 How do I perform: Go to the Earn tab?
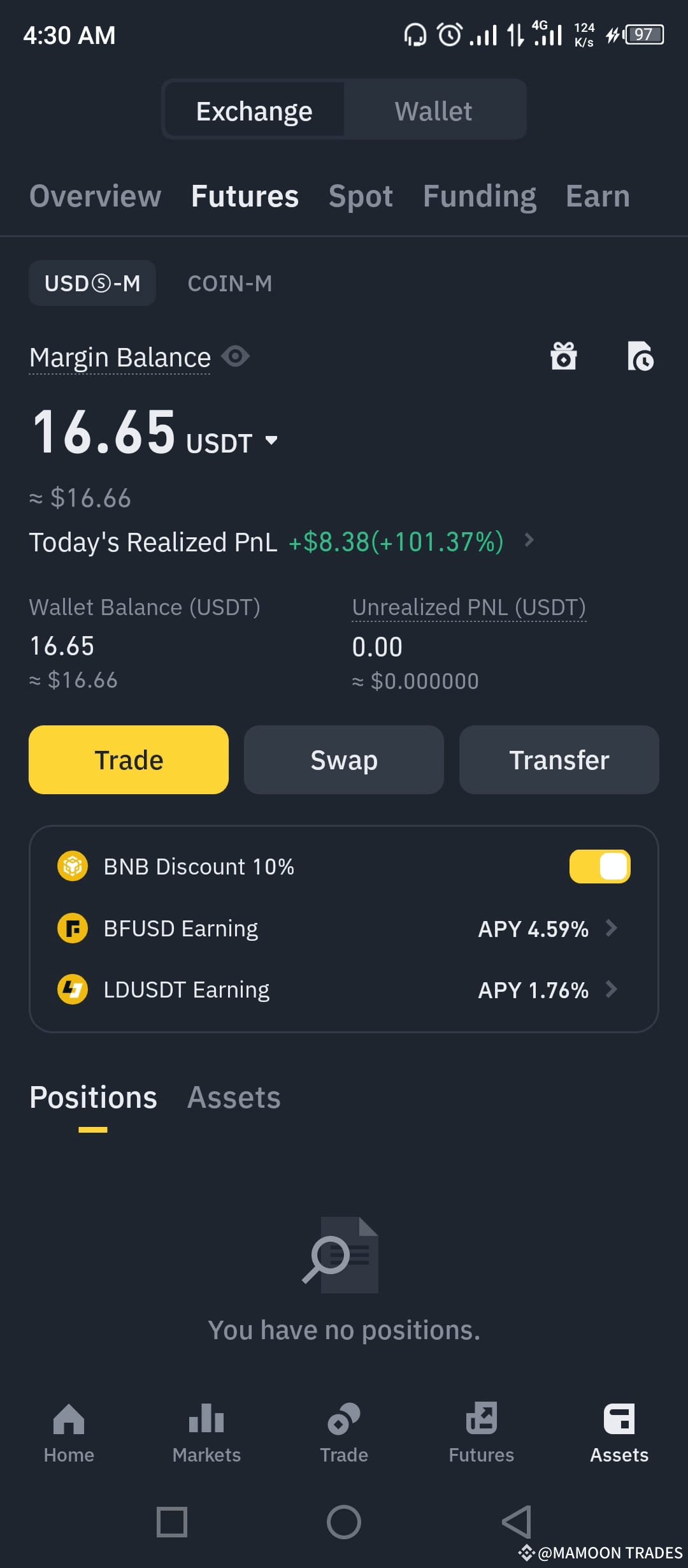tap(598, 196)
